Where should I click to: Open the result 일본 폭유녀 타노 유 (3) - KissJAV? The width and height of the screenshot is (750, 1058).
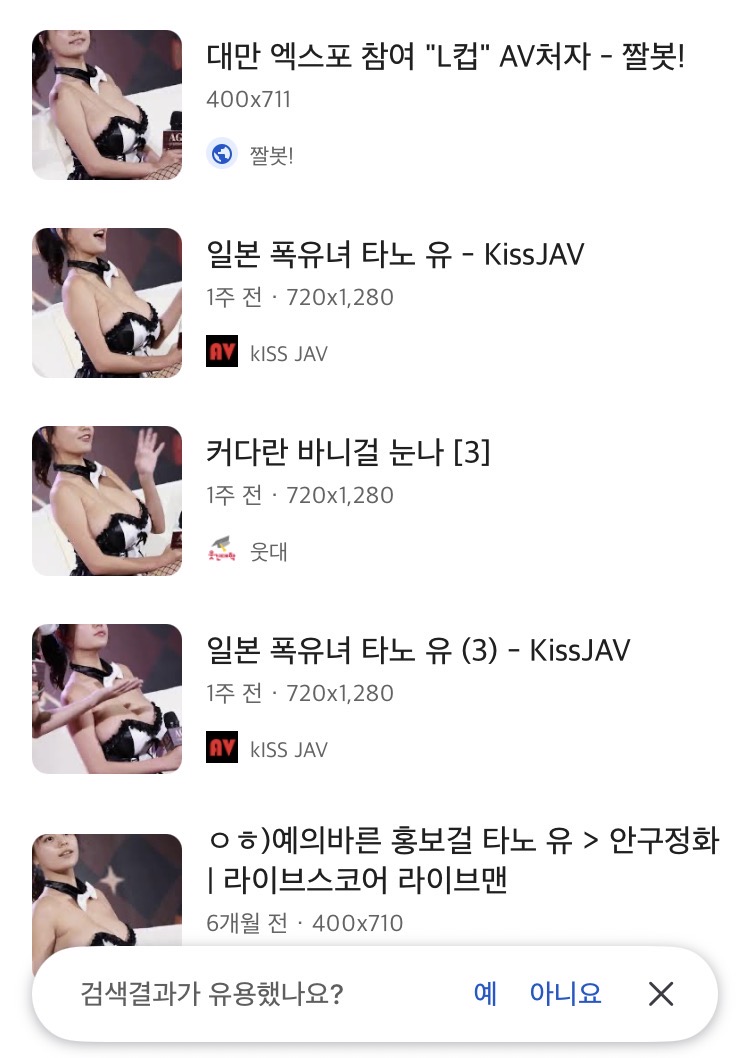point(417,651)
